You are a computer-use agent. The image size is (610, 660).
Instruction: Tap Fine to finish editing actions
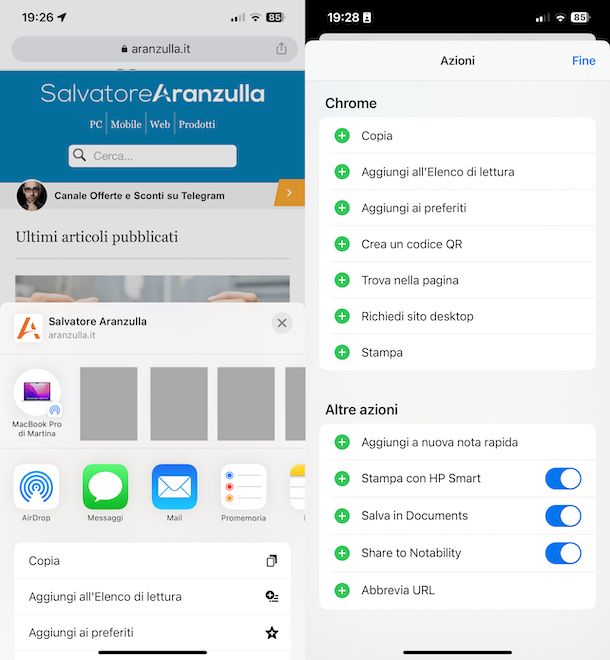583,61
